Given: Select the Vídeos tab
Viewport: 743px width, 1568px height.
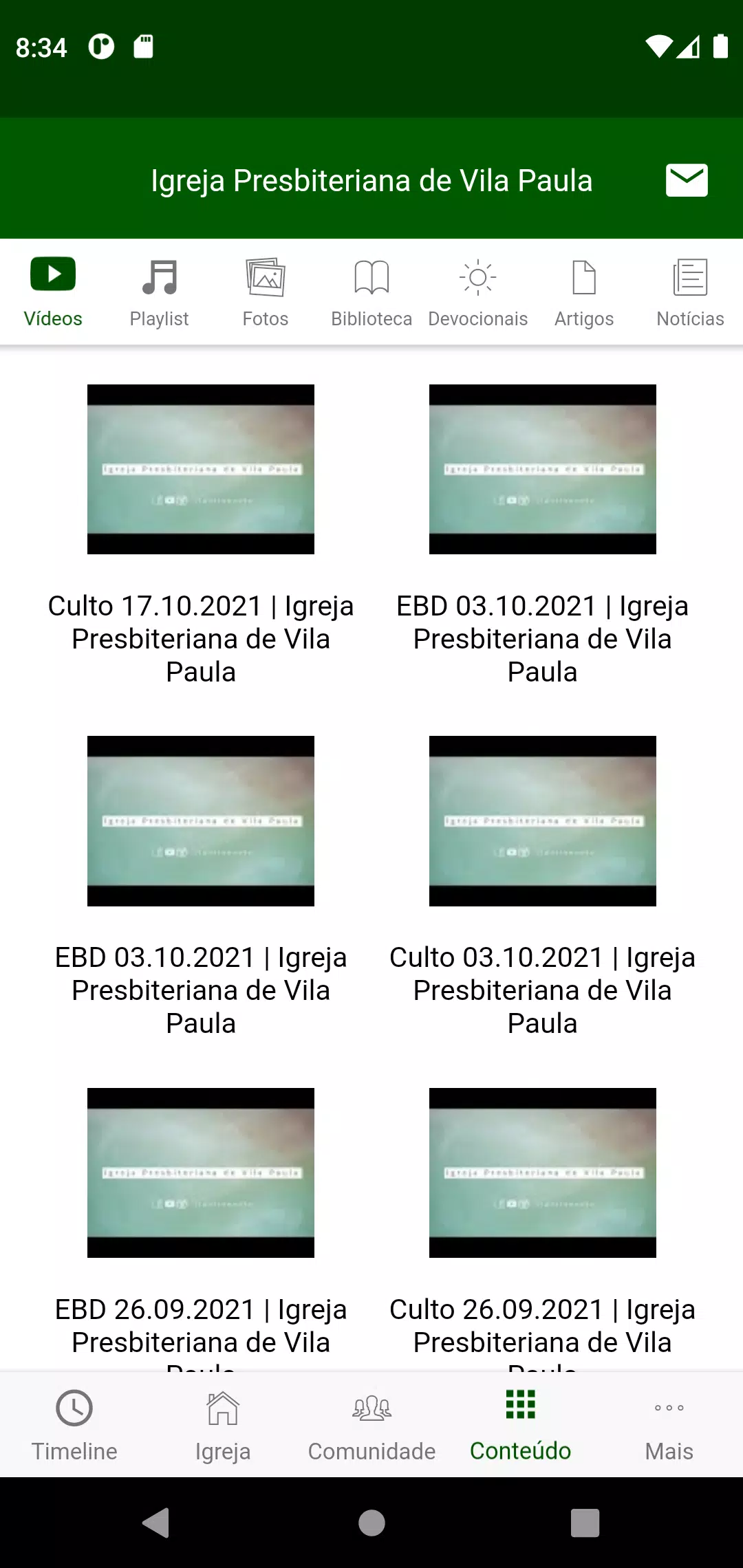Looking at the screenshot, I should [53, 292].
